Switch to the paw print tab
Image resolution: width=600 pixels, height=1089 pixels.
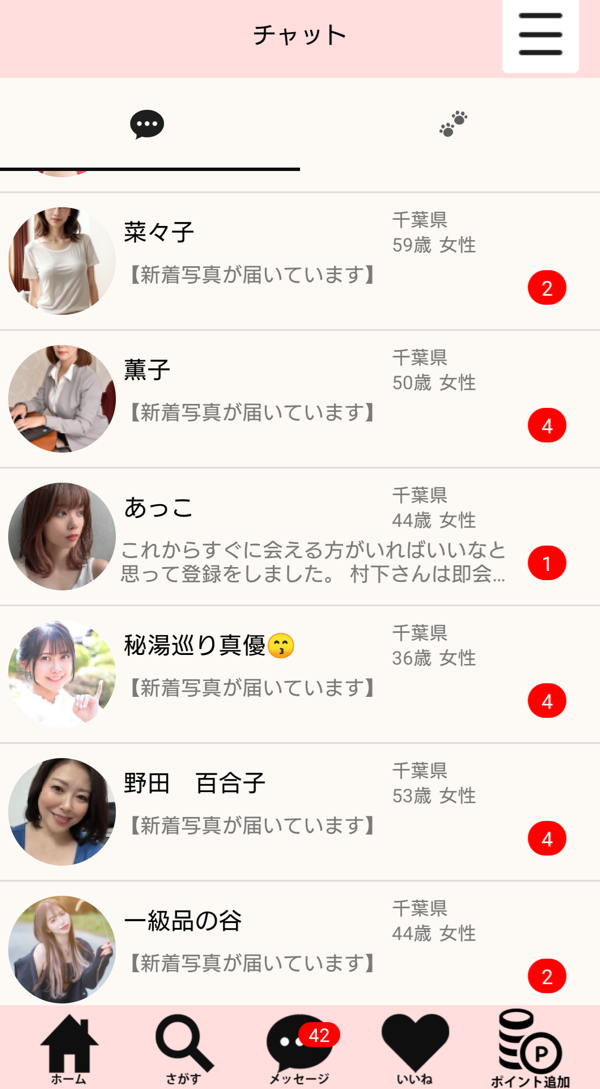coord(452,126)
